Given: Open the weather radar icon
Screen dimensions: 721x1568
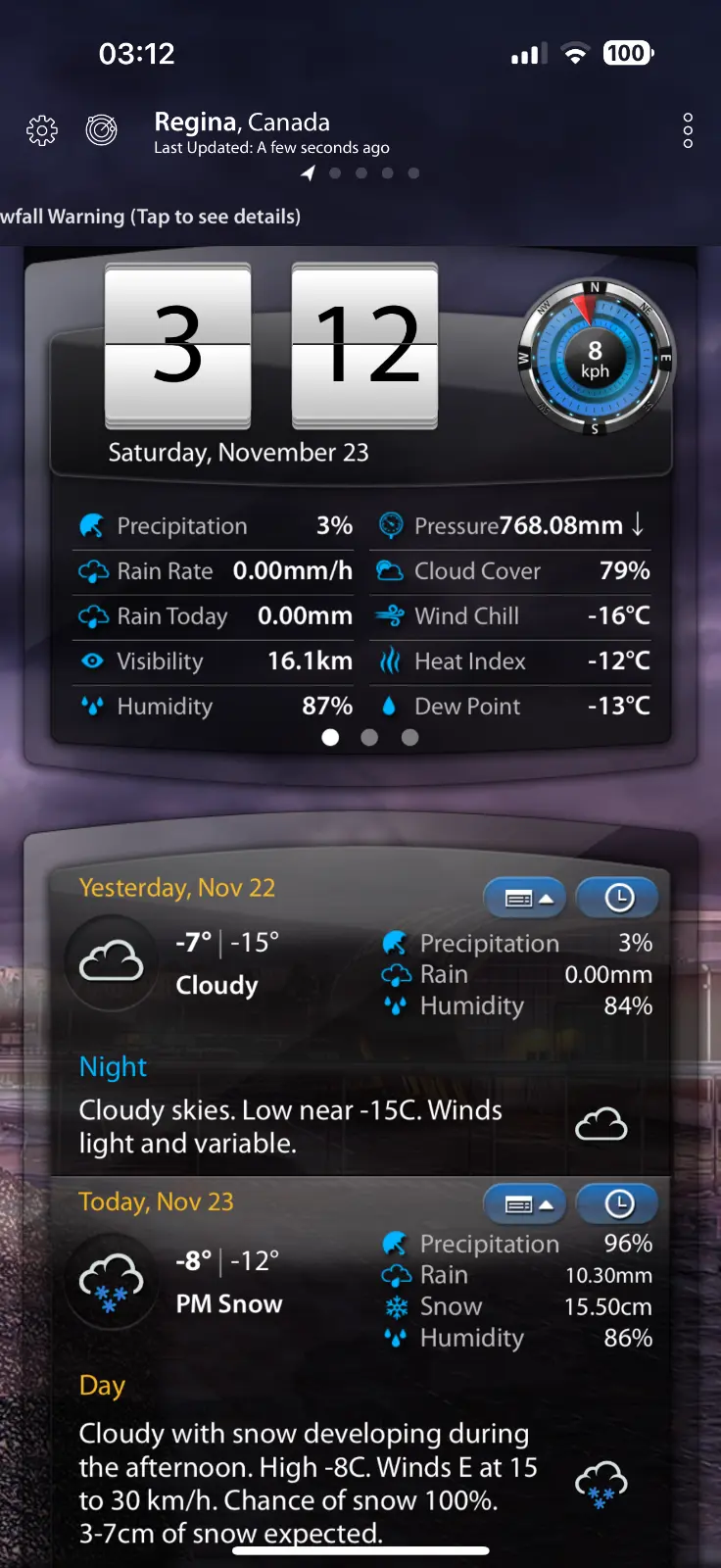Looking at the screenshot, I should pyautogui.click(x=102, y=129).
